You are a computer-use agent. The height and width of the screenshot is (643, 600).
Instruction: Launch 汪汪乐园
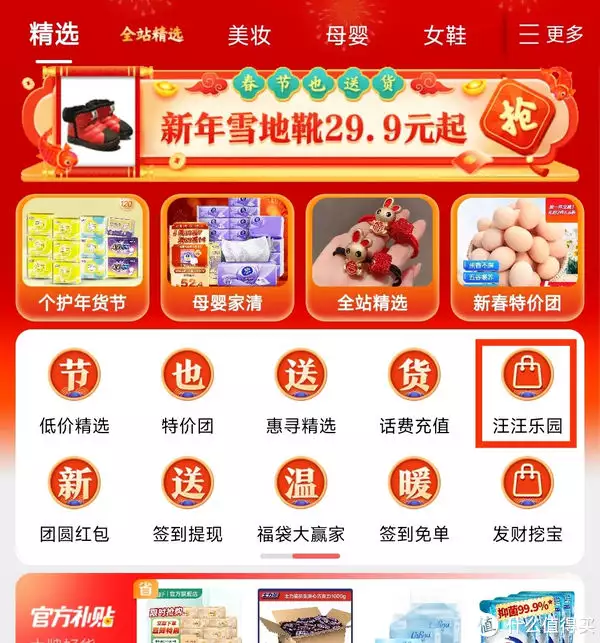(x=527, y=392)
